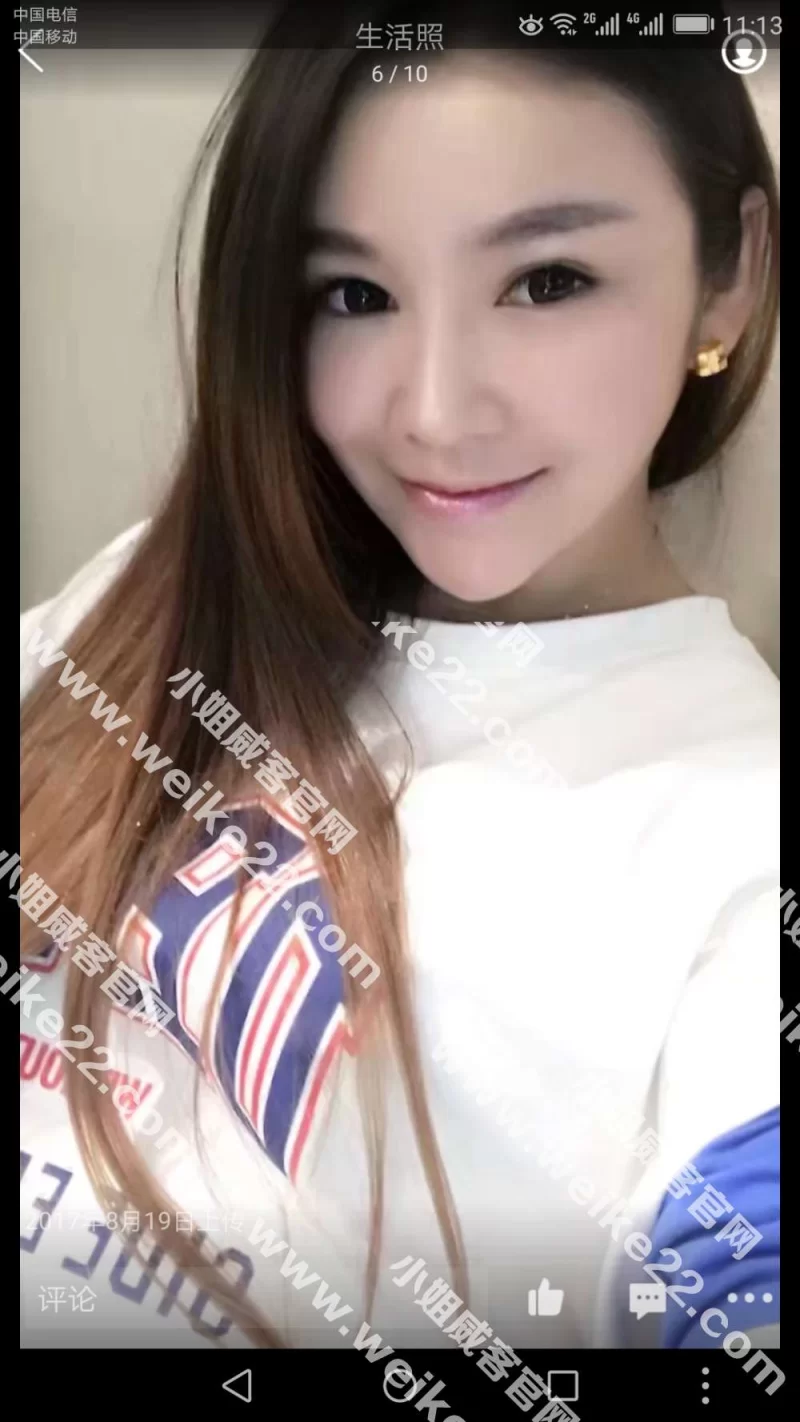
Task: Open the comment bubble icon
Action: pyautogui.click(x=647, y=1299)
